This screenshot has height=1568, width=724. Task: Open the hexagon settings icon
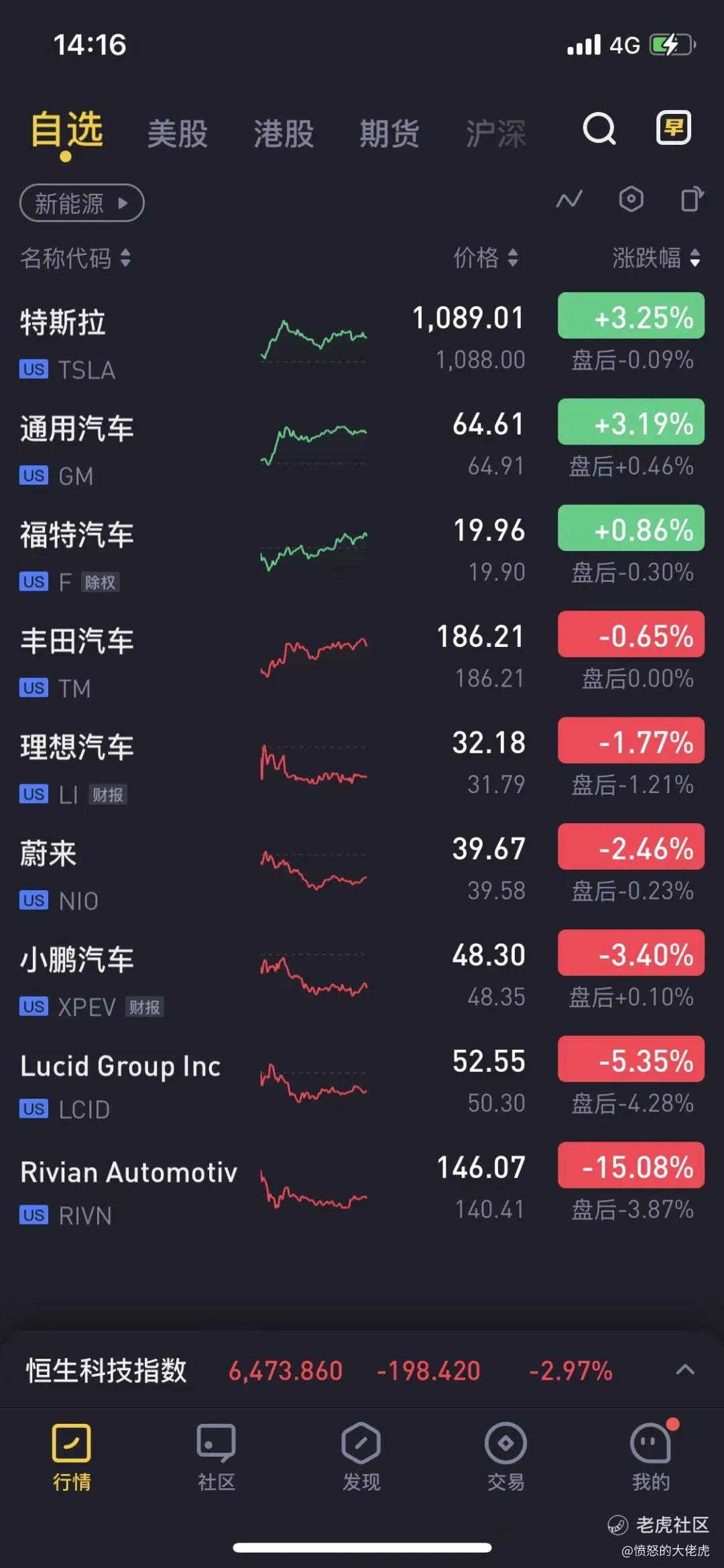(631, 199)
